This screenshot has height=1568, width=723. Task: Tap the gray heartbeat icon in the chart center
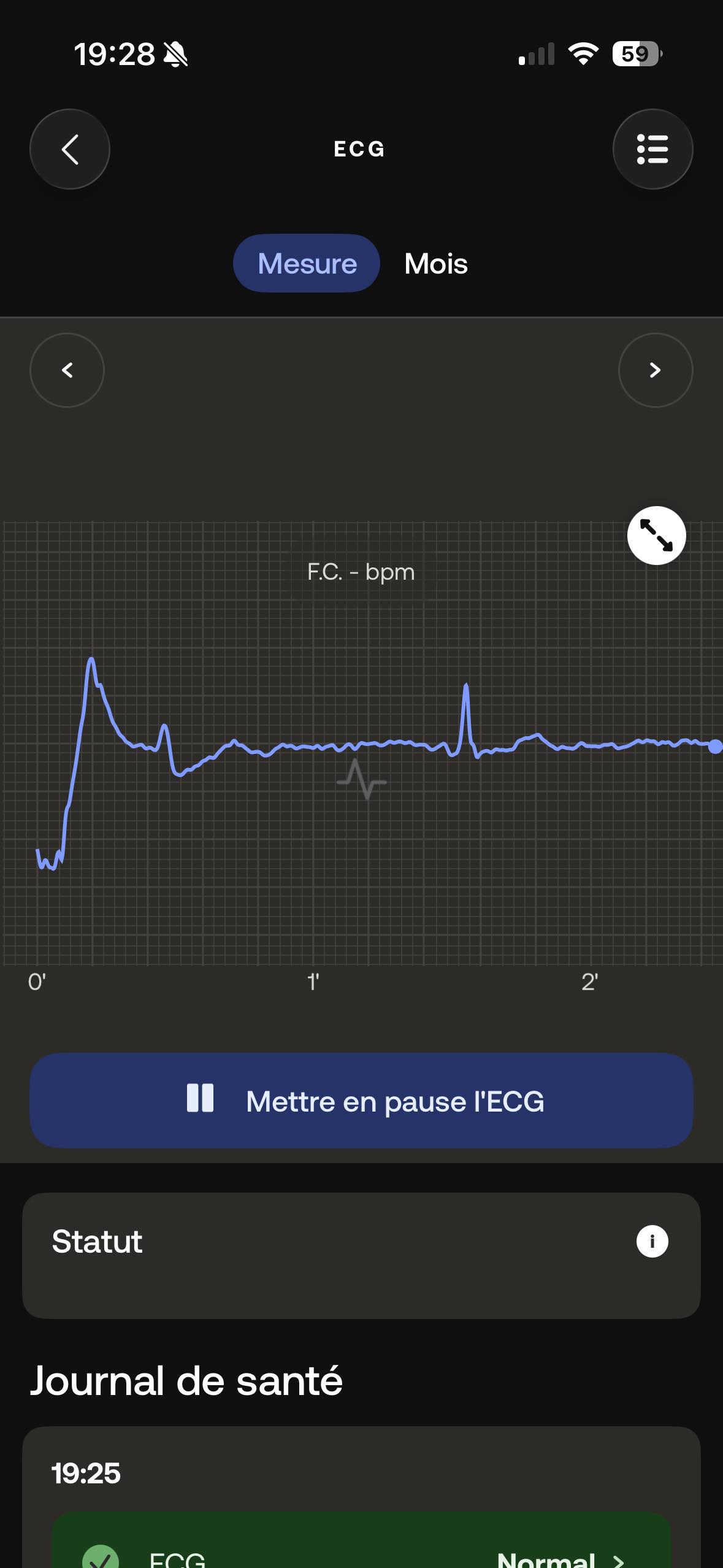click(x=361, y=780)
